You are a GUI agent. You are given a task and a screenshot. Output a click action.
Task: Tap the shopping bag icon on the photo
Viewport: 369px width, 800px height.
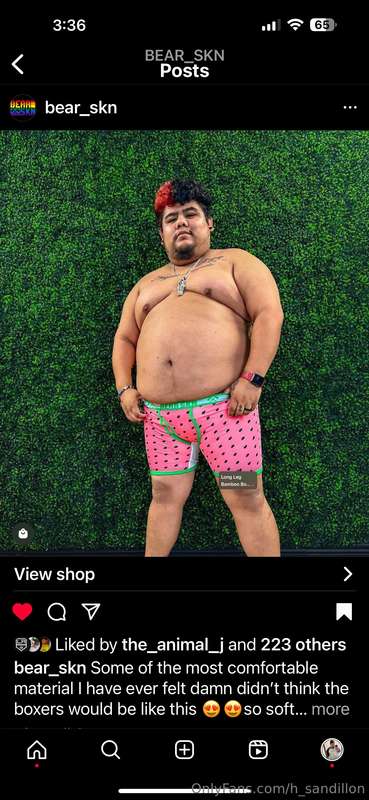click(23, 534)
